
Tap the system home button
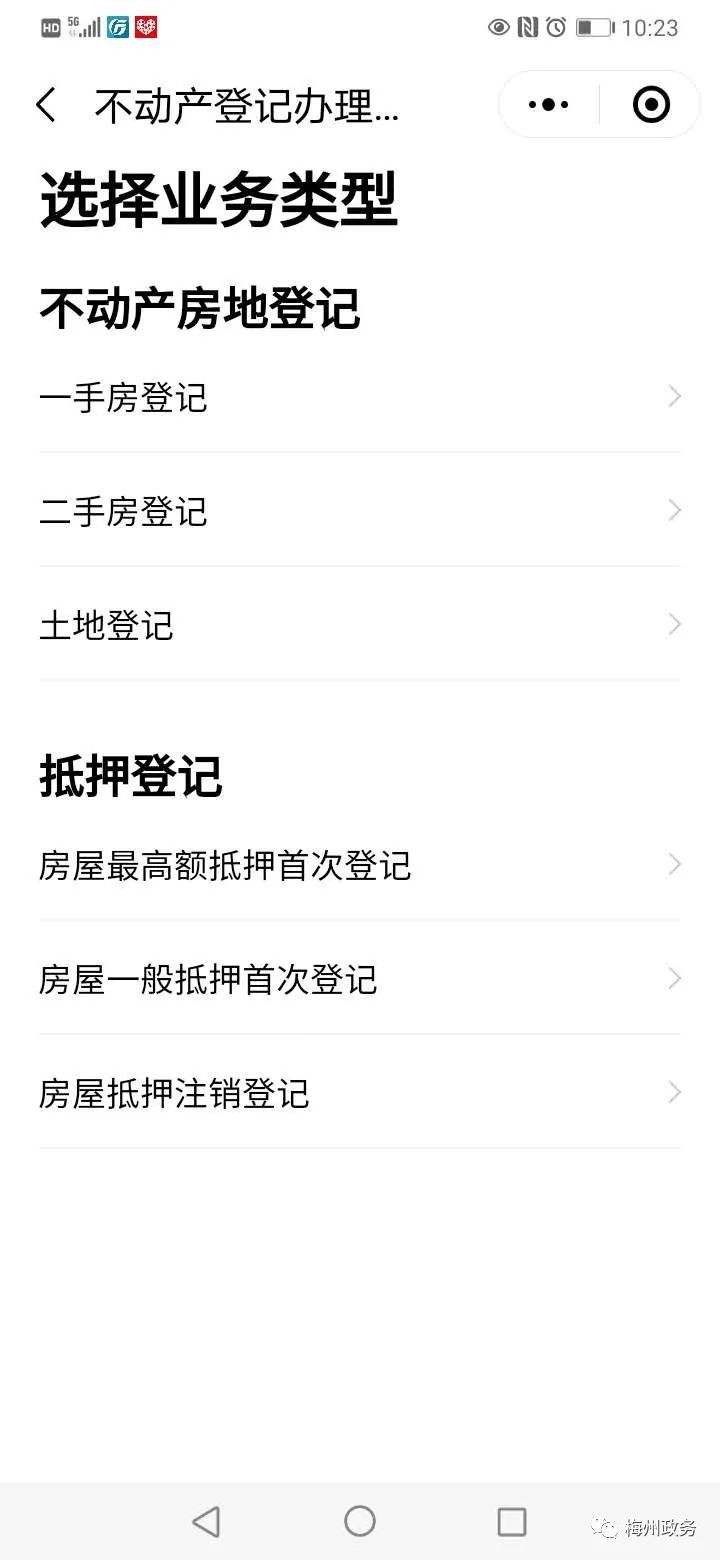360,1521
